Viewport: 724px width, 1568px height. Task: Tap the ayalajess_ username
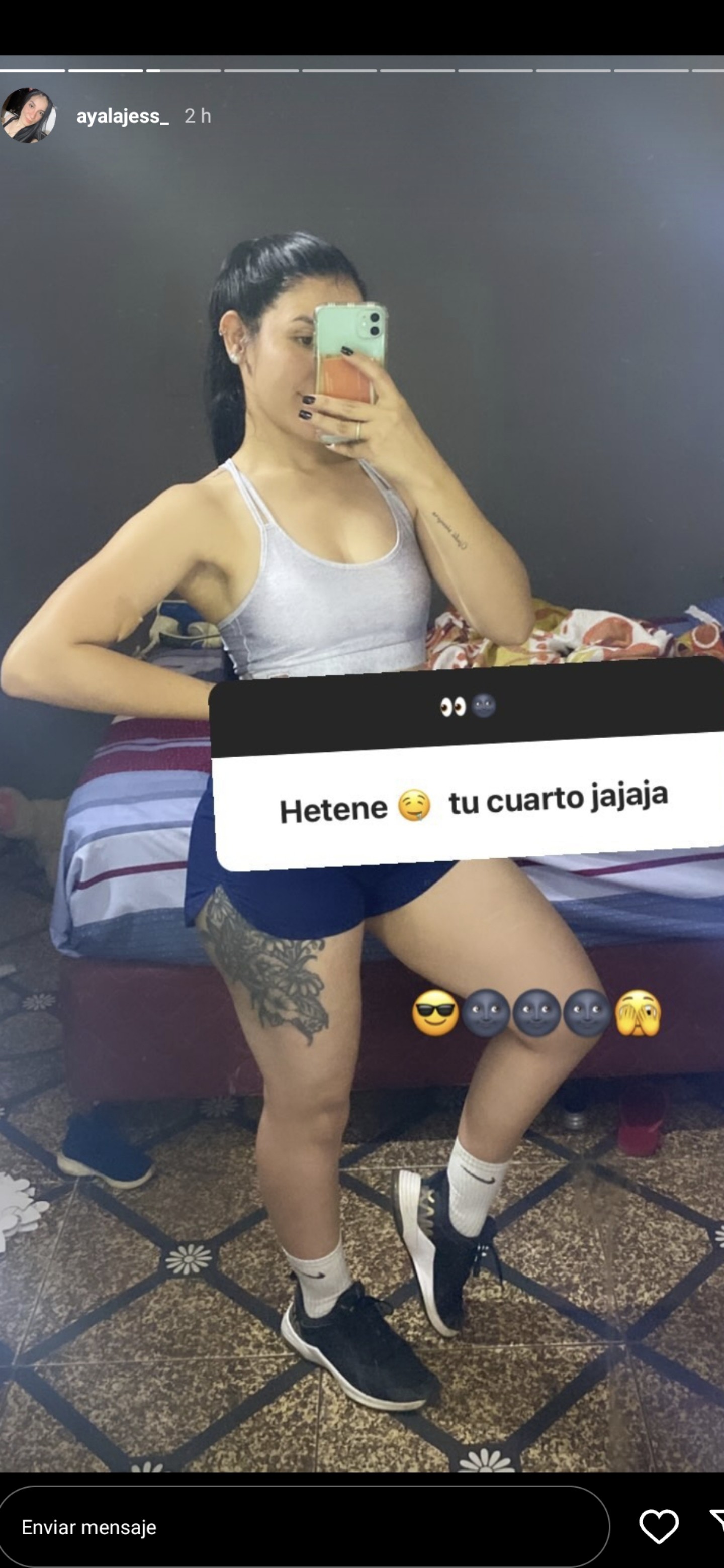[122, 116]
